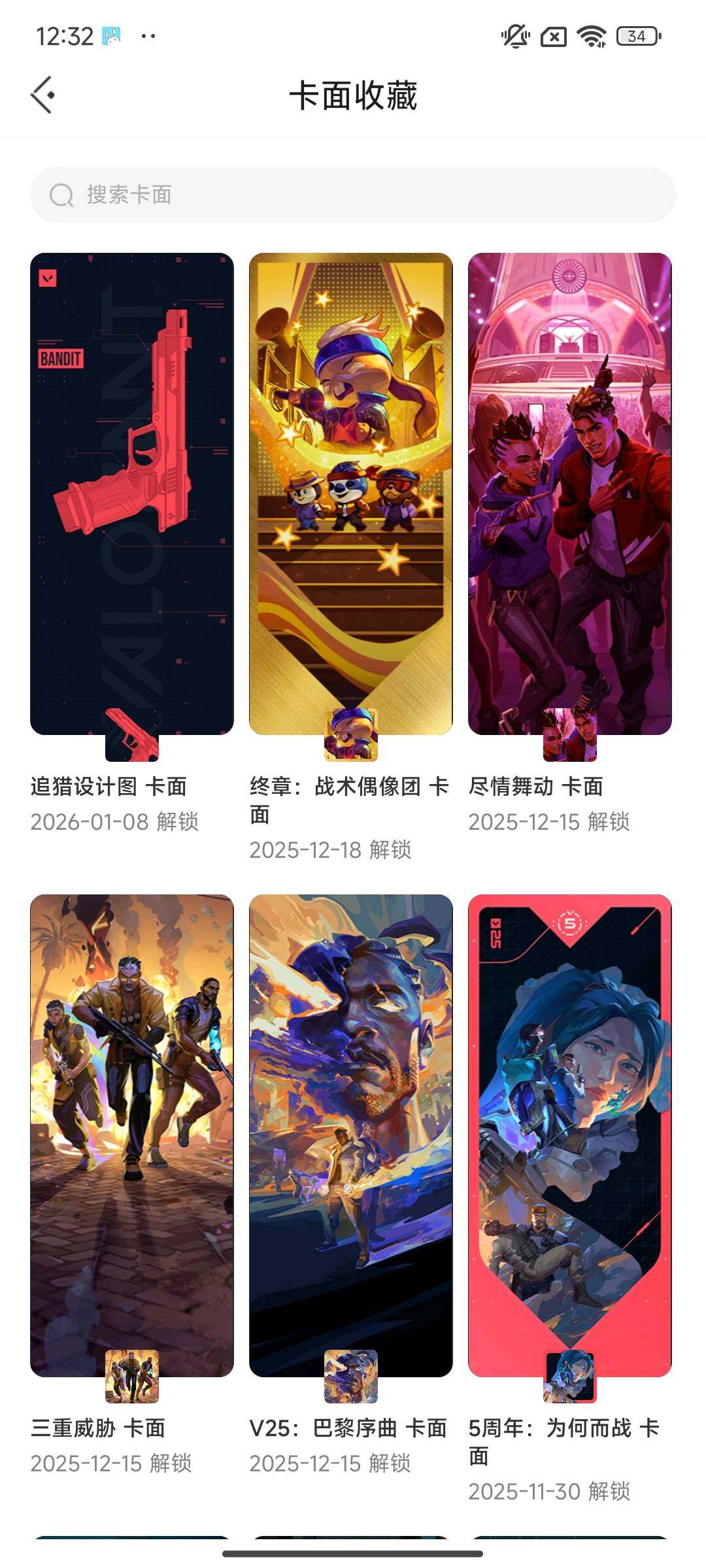Go back from the 卡面收藏 page

[42, 95]
